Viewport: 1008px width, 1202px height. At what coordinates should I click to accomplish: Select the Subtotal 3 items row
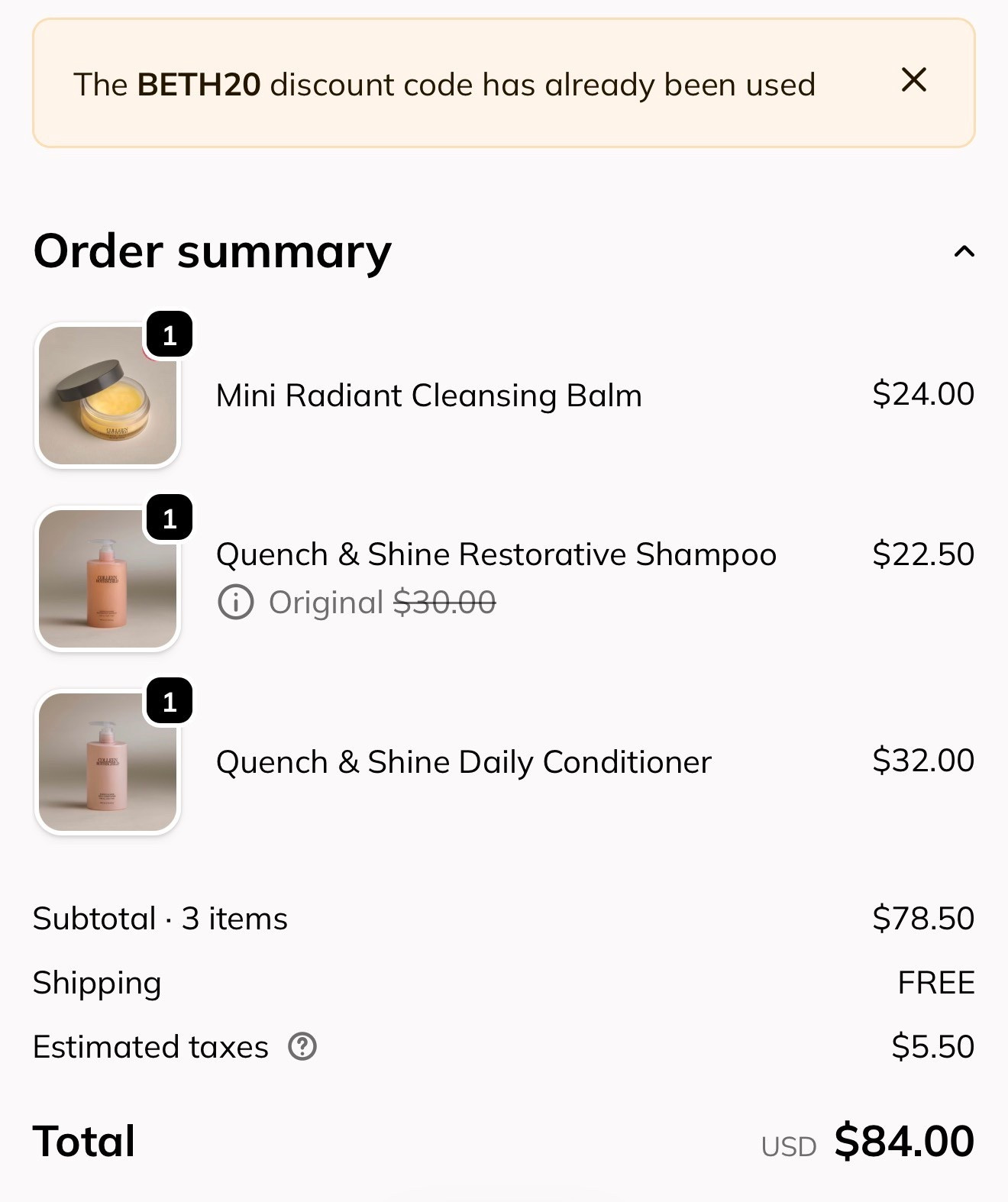click(159, 919)
